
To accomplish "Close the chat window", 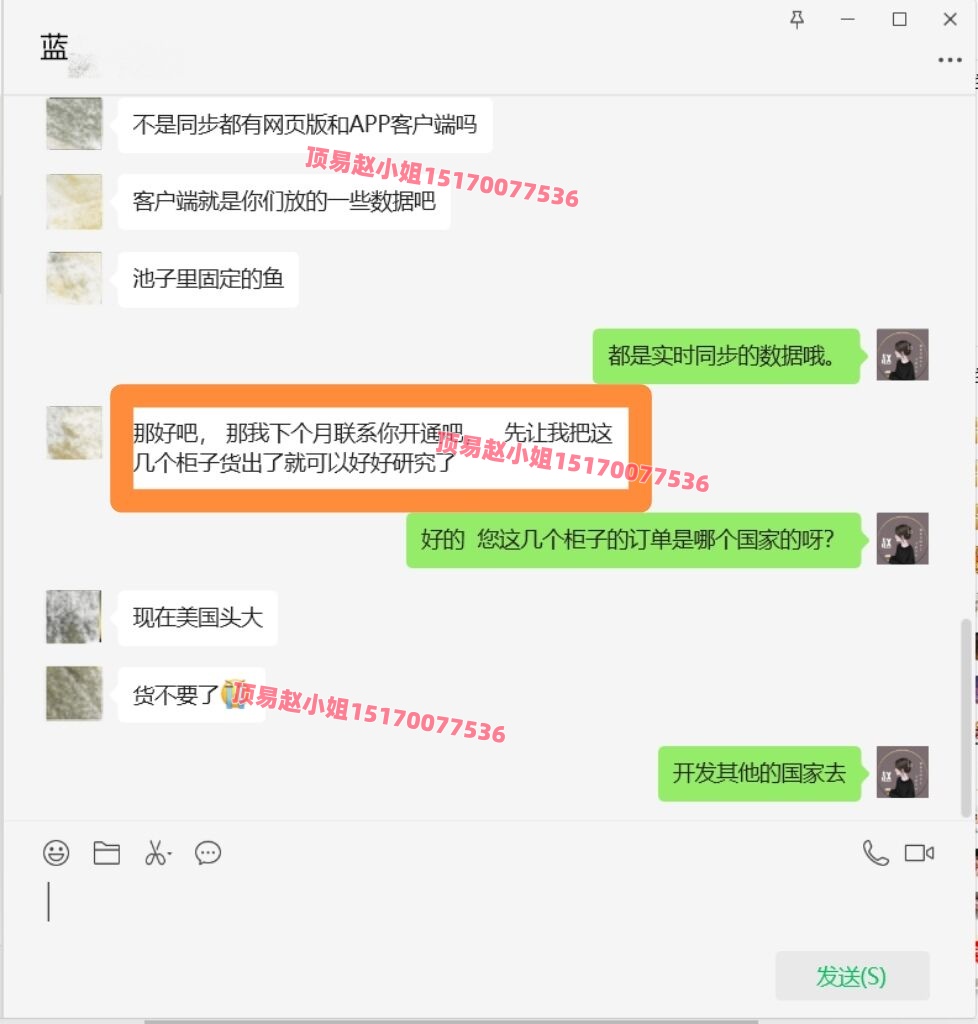I will [950, 19].
